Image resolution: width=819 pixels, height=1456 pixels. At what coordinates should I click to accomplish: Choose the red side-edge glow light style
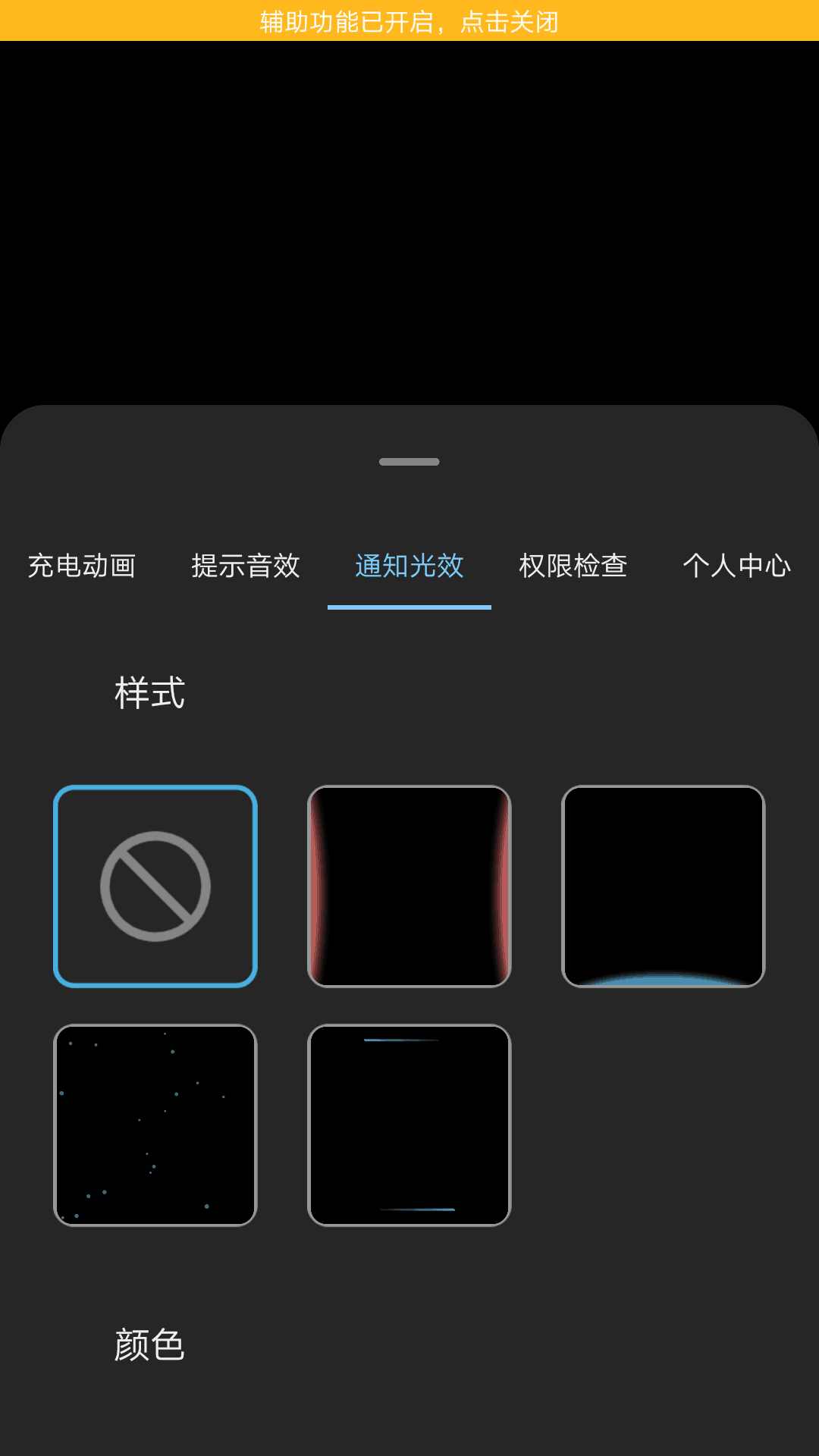[409, 886]
